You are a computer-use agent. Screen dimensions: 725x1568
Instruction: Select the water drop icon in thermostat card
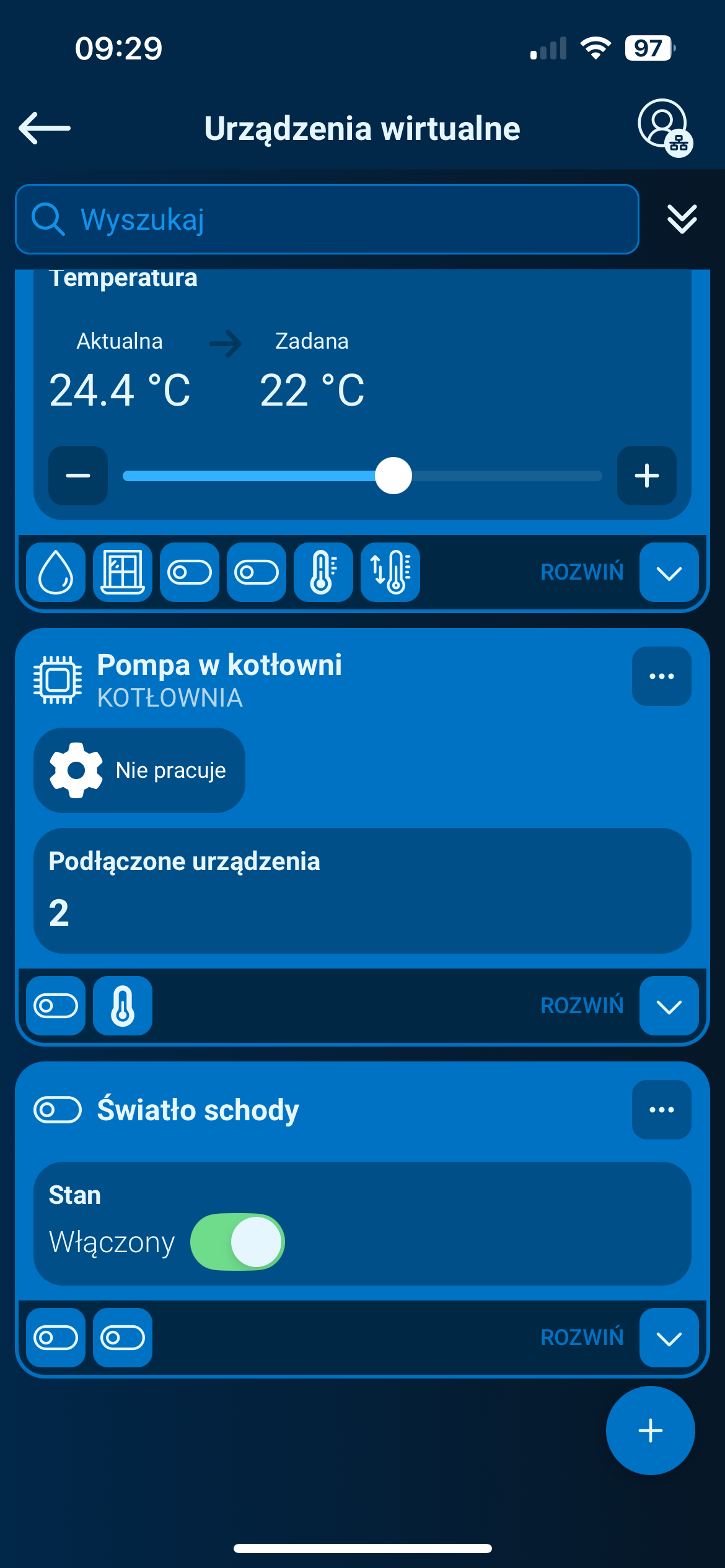click(x=56, y=572)
